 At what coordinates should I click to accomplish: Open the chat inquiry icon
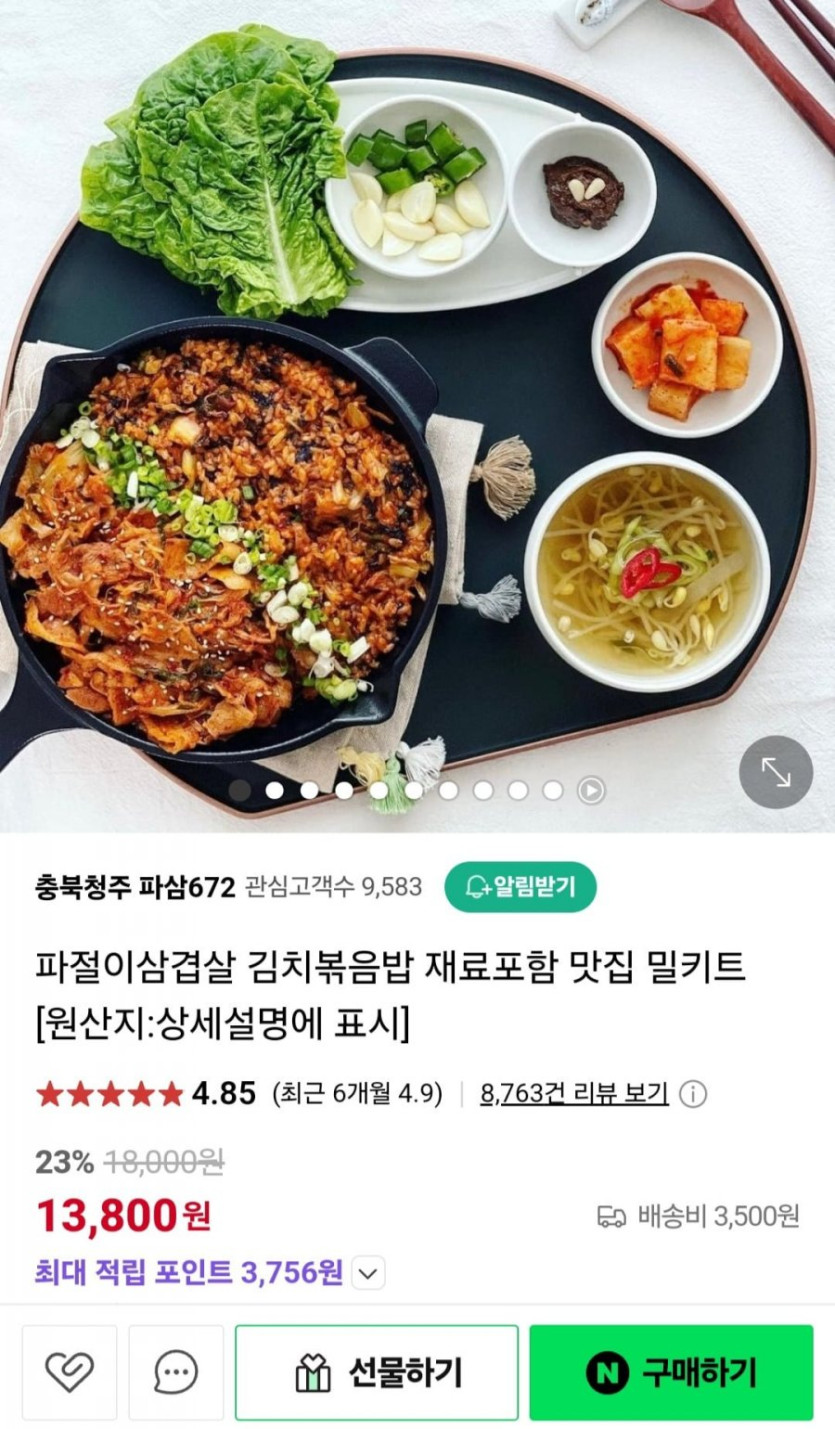[175, 1372]
